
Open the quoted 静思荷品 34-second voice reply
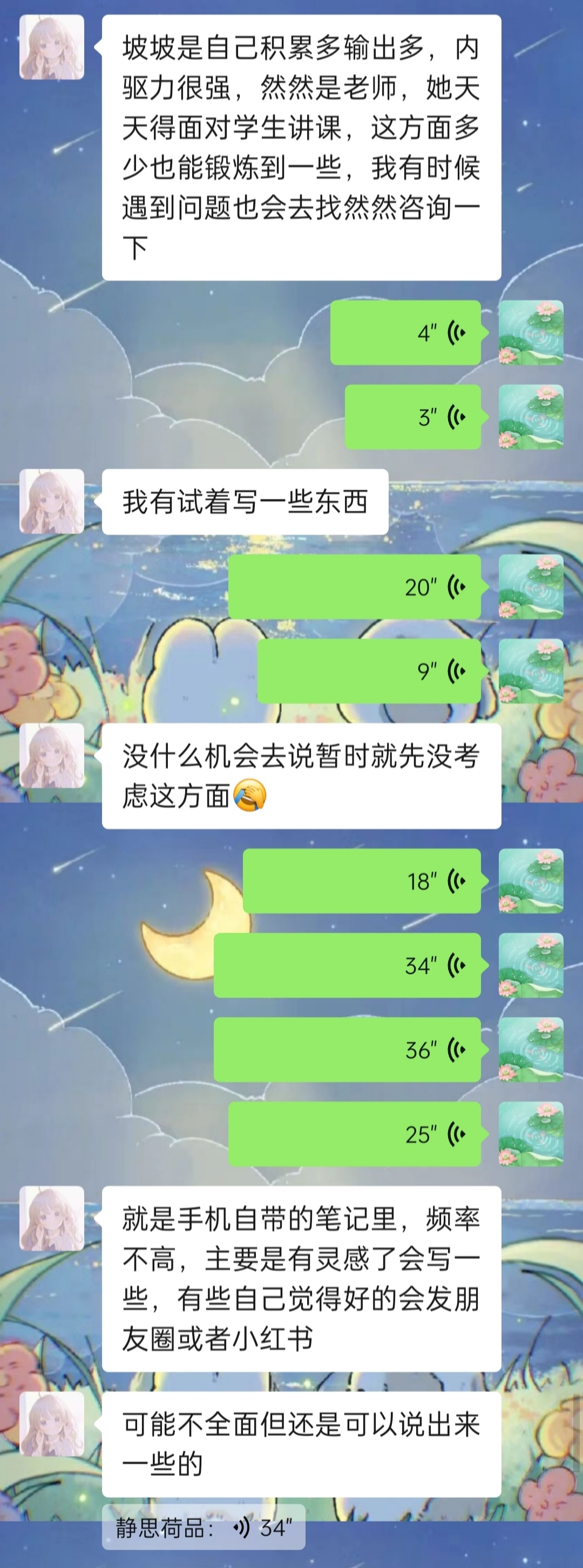pyautogui.click(x=204, y=1527)
